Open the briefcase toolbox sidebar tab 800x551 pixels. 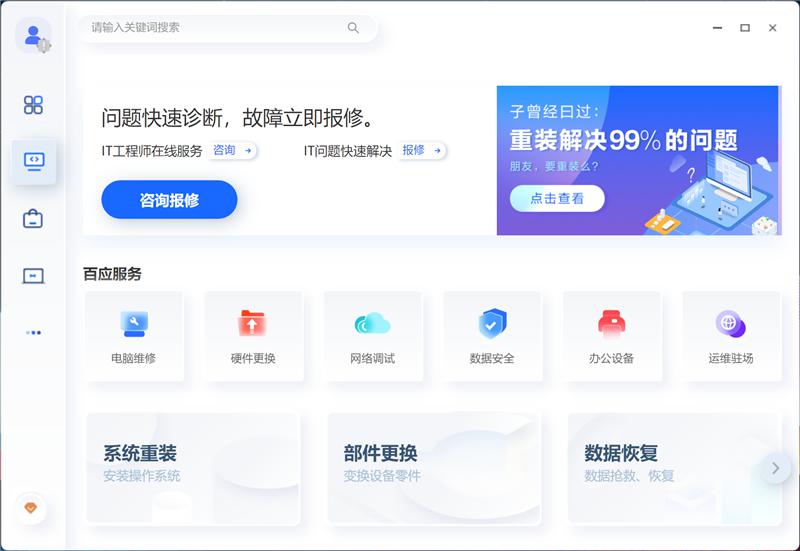[x=33, y=218]
